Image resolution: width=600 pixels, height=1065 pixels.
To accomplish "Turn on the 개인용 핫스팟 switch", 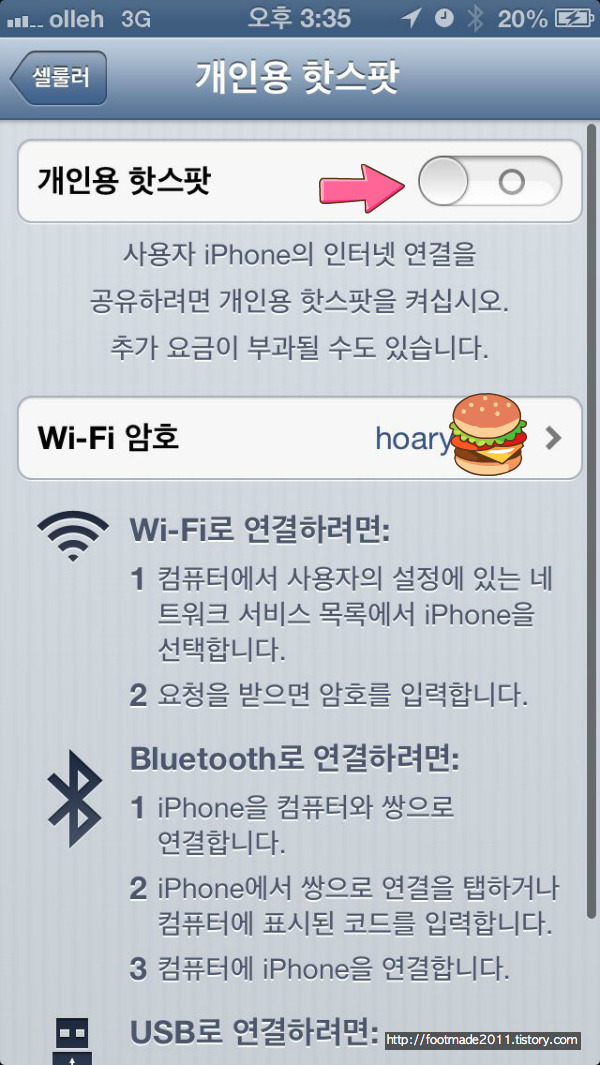I will click(490, 182).
